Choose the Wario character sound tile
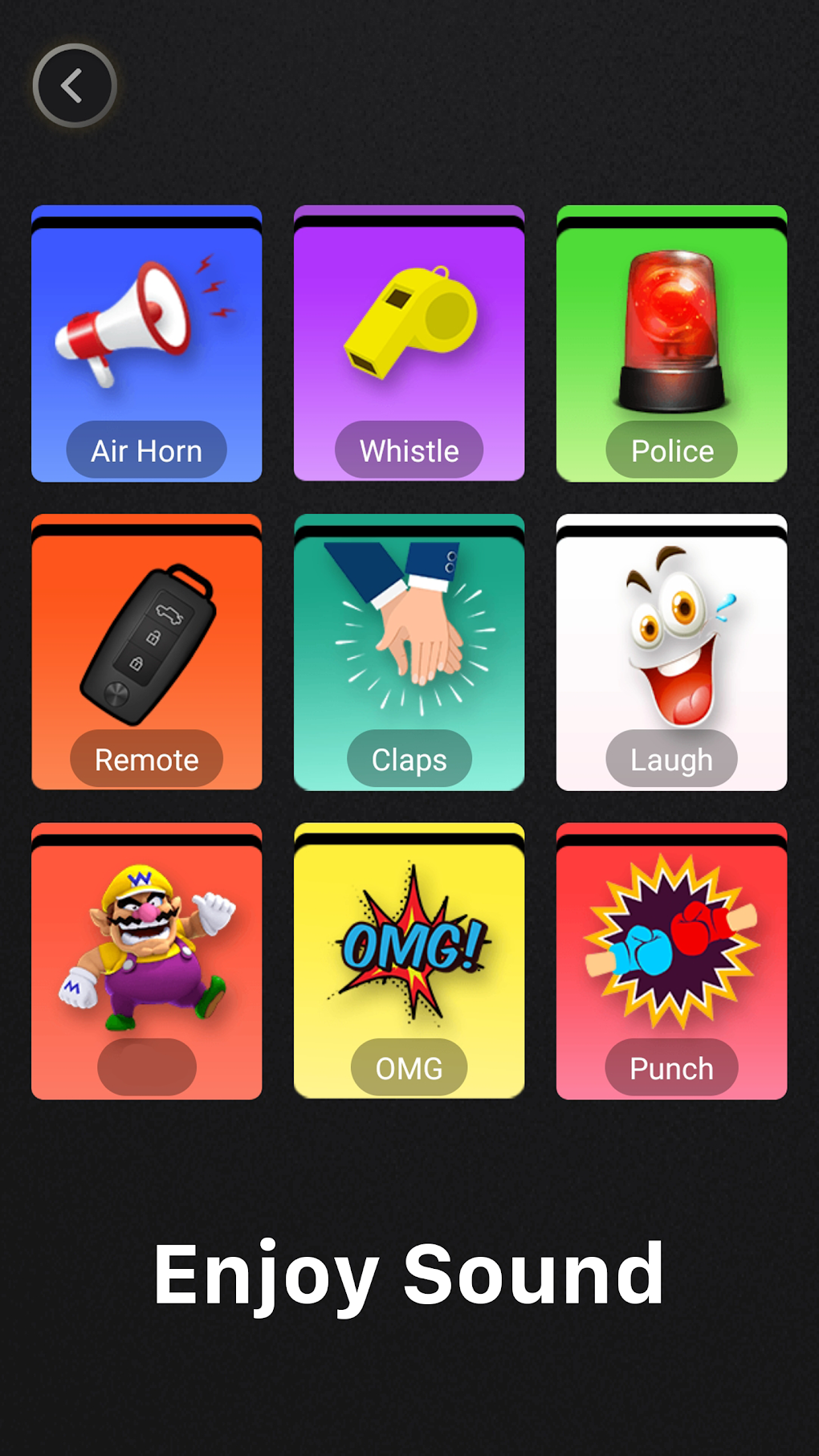This screenshot has height=1456, width=819. tap(147, 961)
